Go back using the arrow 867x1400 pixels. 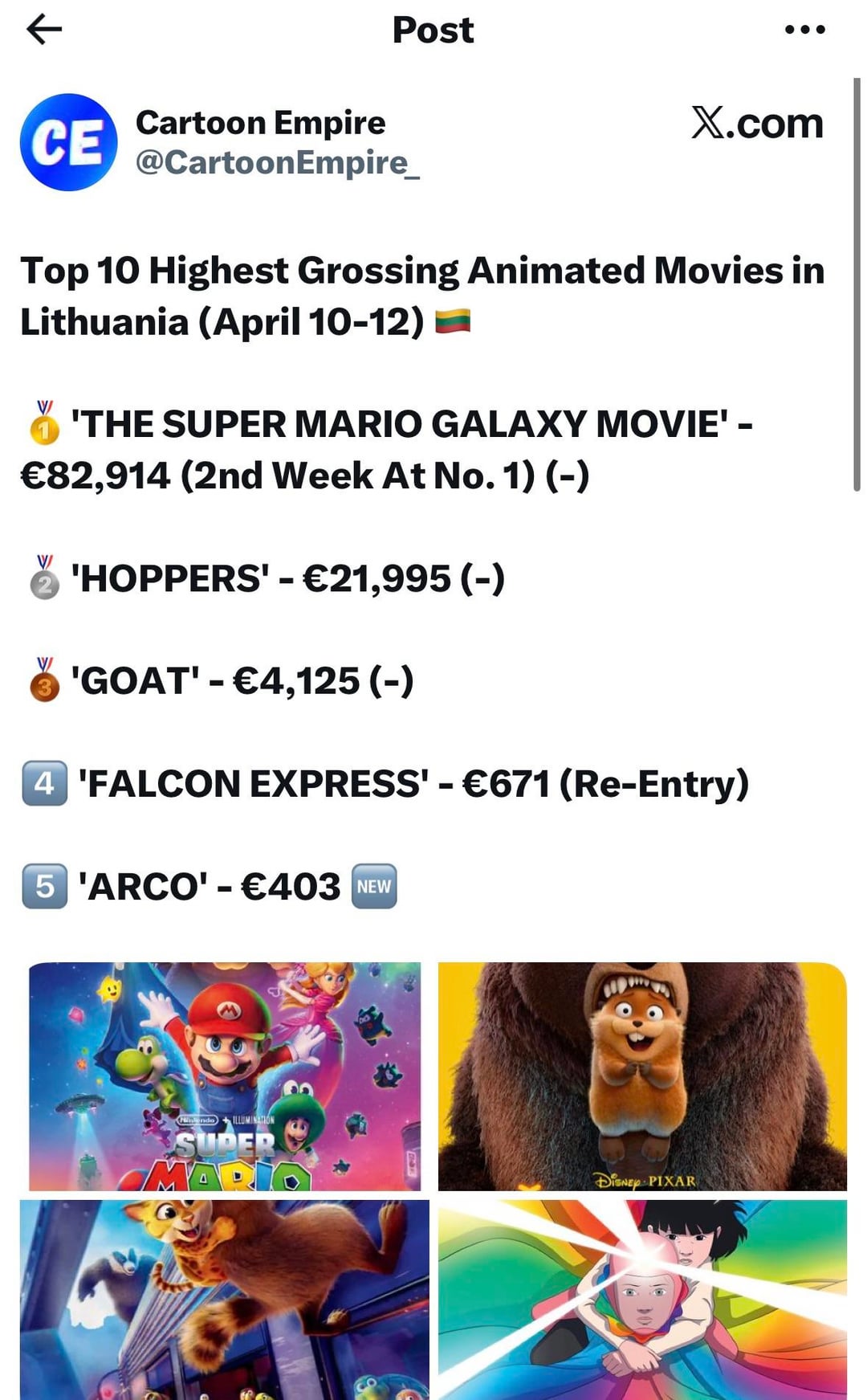(44, 30)
